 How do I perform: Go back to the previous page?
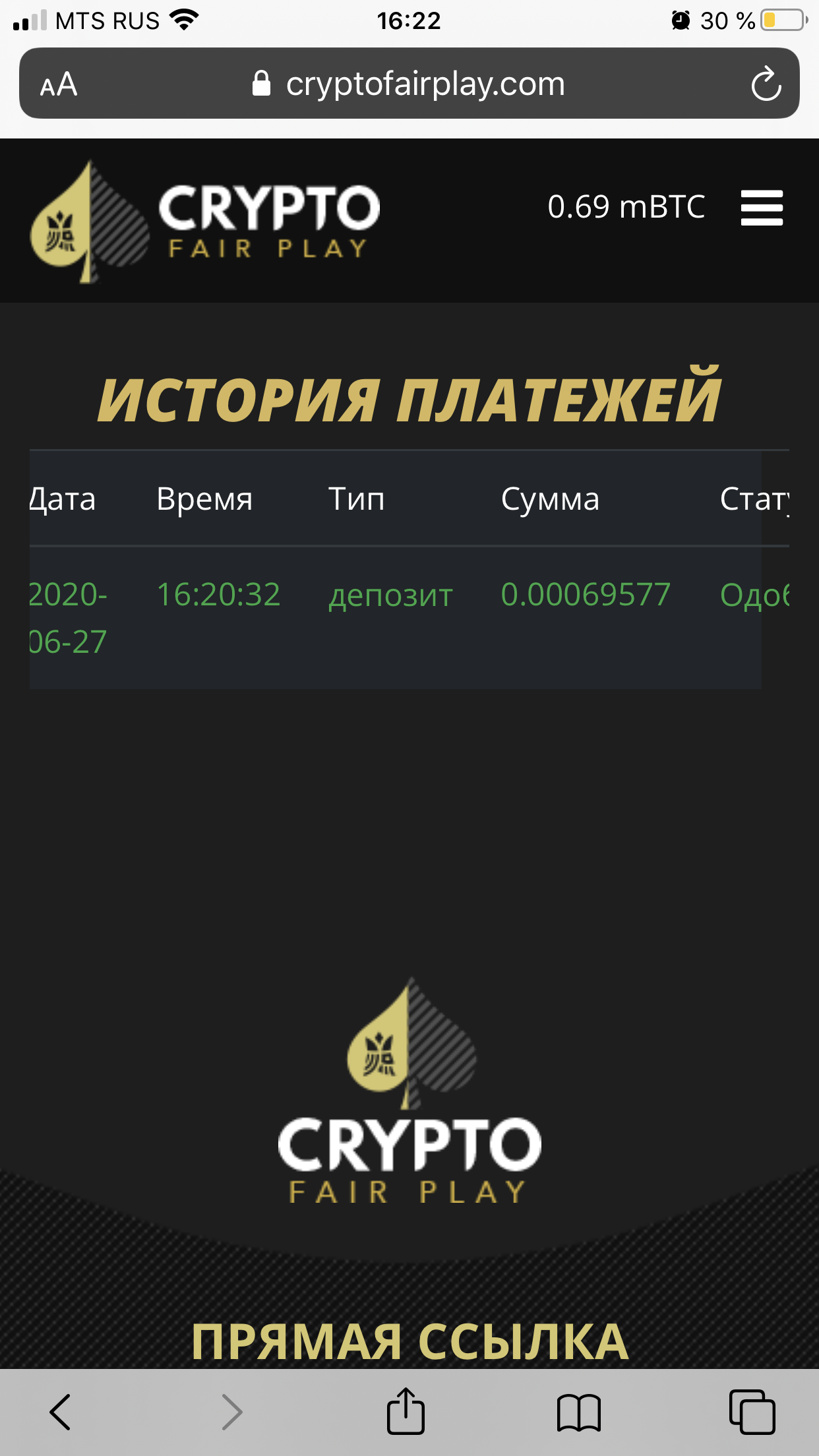(x=60, y=1412)
